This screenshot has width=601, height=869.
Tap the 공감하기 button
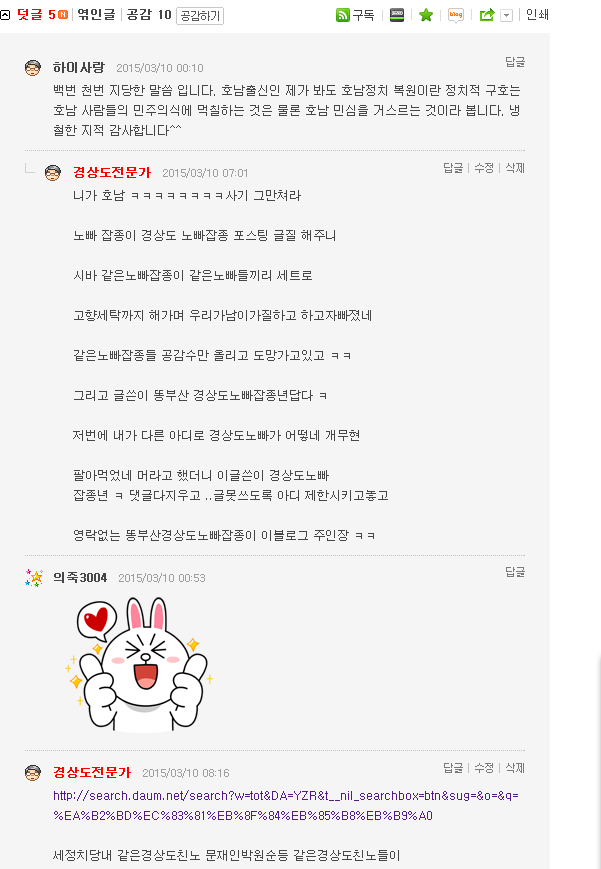[200, 16]
